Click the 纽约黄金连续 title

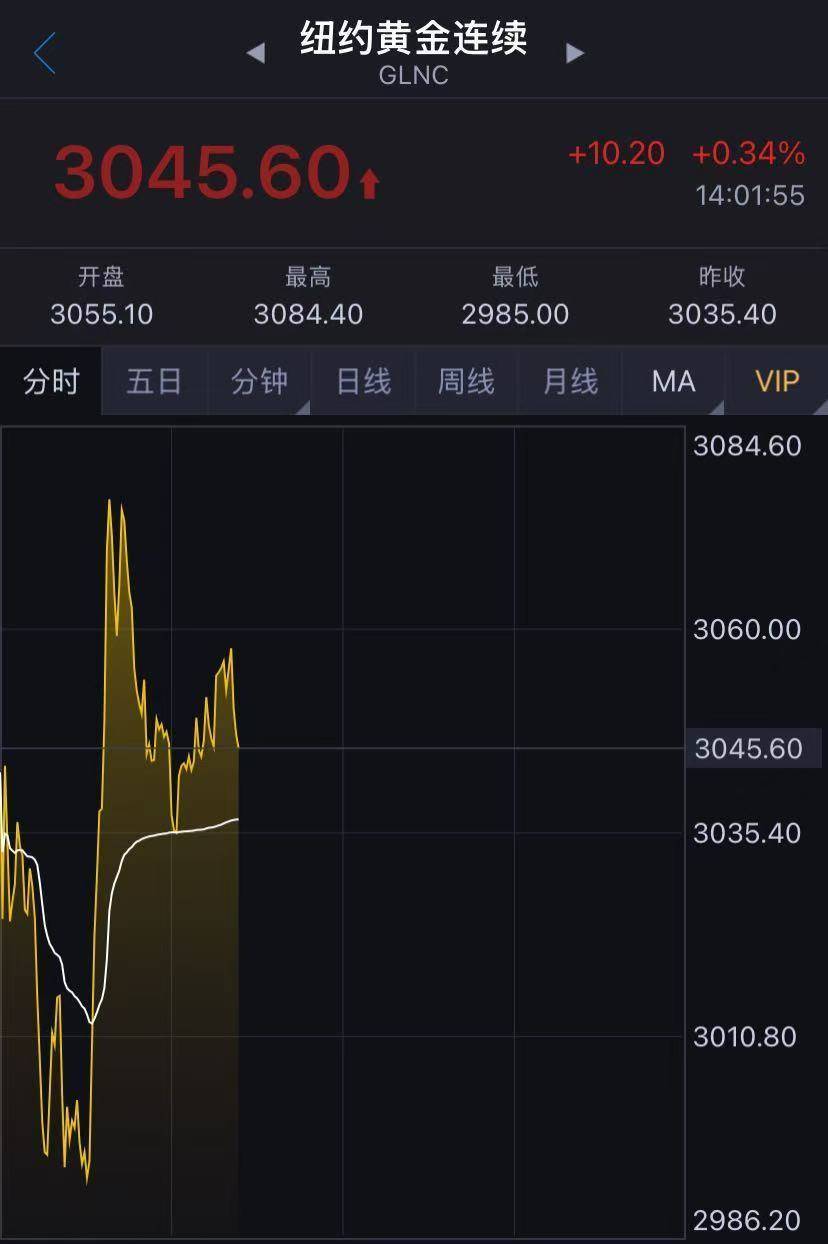pyautogui.click(x=413, y=41)
